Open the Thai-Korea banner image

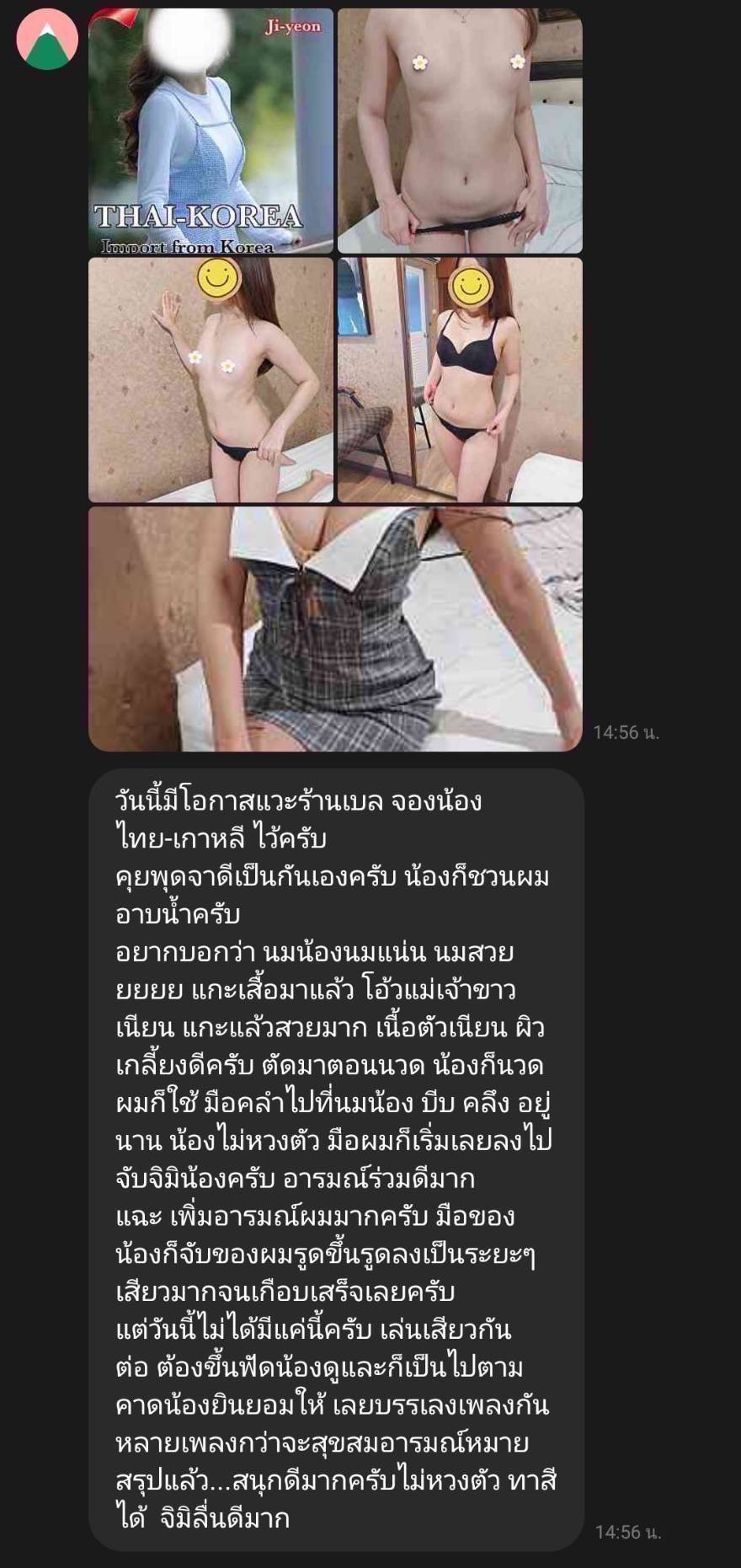pos(211,131)
